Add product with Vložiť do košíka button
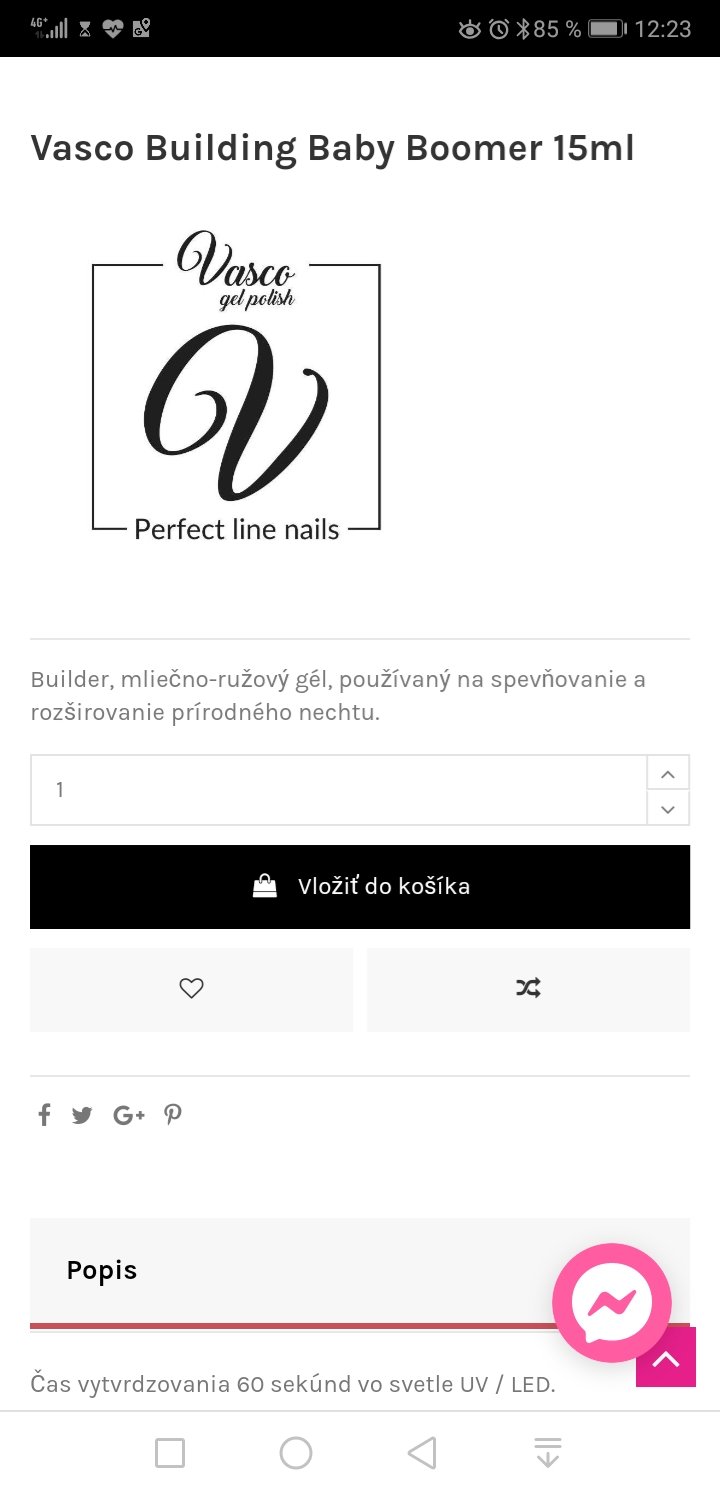 pos(360,887)
